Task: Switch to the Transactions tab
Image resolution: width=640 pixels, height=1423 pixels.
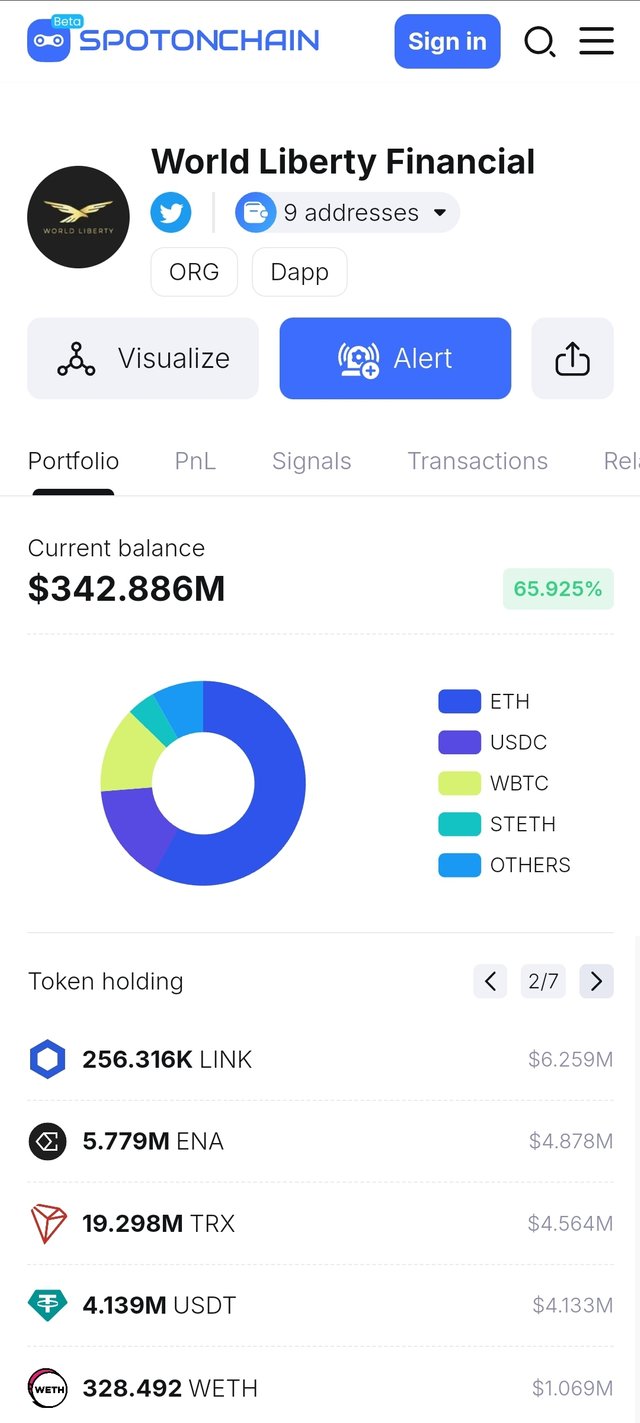Action: [x=478, y=461]
